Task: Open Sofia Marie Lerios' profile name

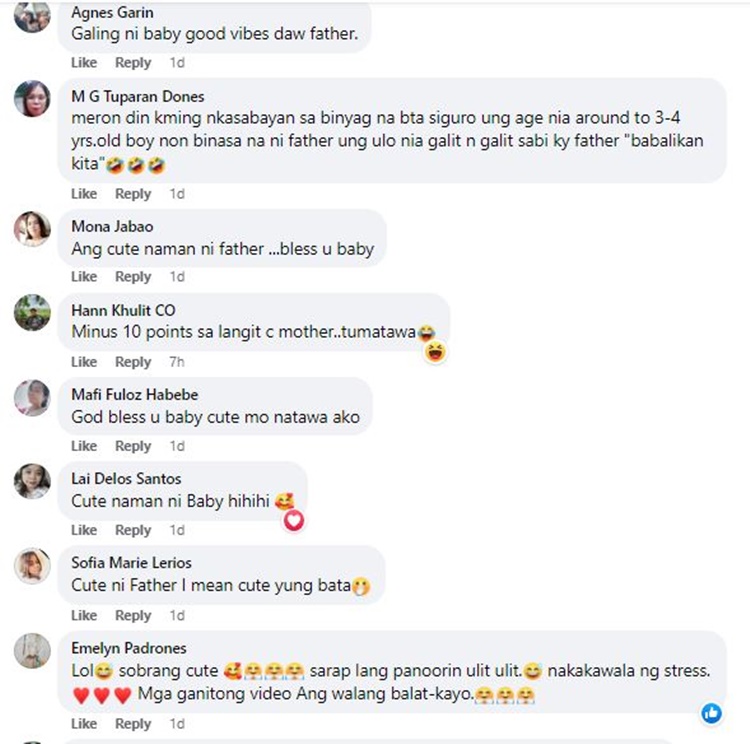Action: 131,563
